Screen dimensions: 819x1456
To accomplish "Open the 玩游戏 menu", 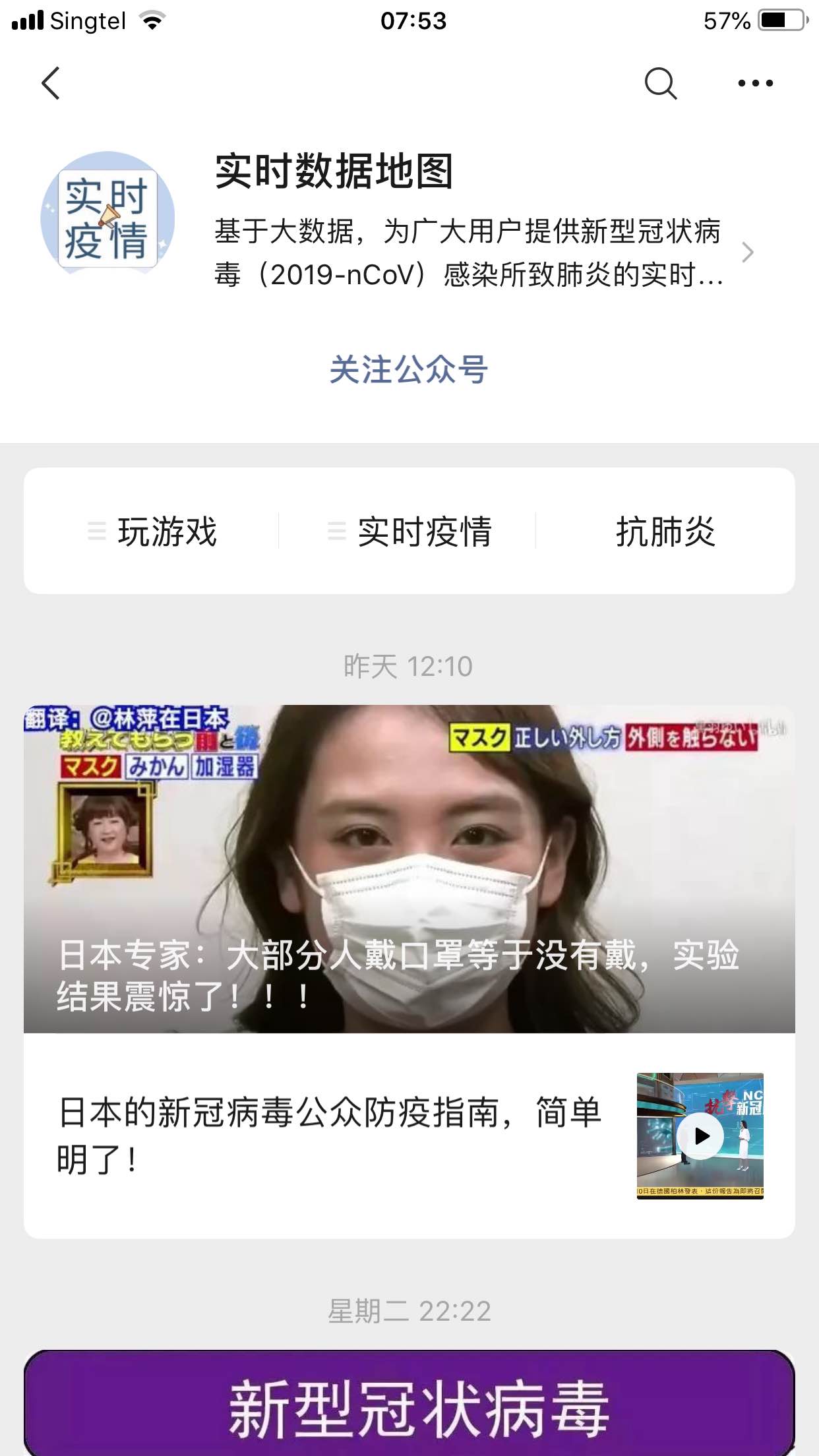I will [153, 531].
